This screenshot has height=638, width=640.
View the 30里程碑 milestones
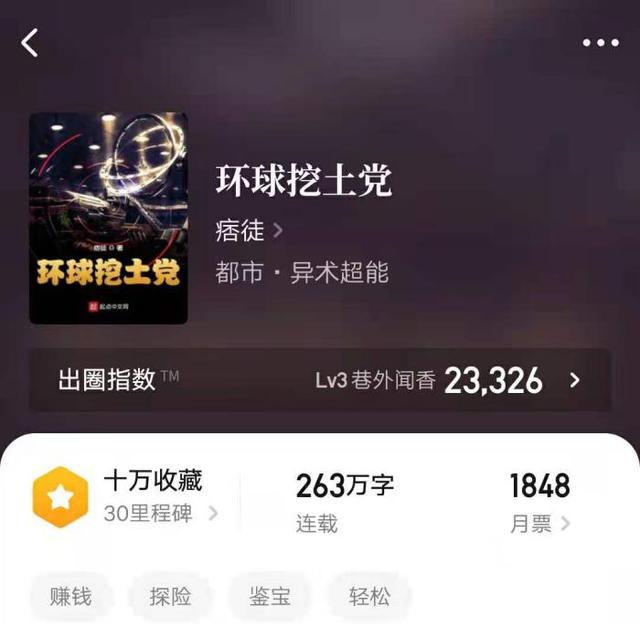click(x=160, y=513)
